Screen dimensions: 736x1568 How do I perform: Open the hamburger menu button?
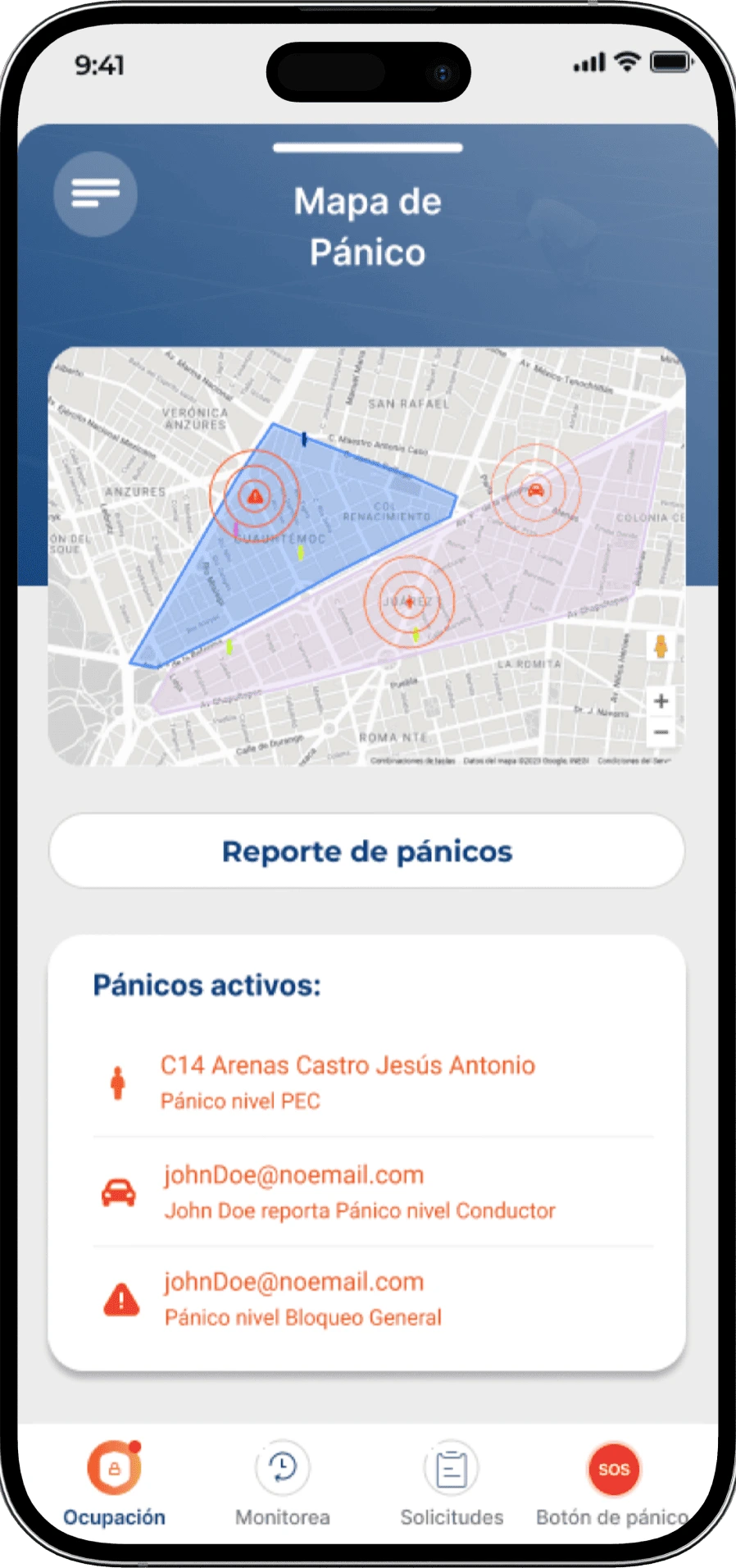[x=95, y=194]
